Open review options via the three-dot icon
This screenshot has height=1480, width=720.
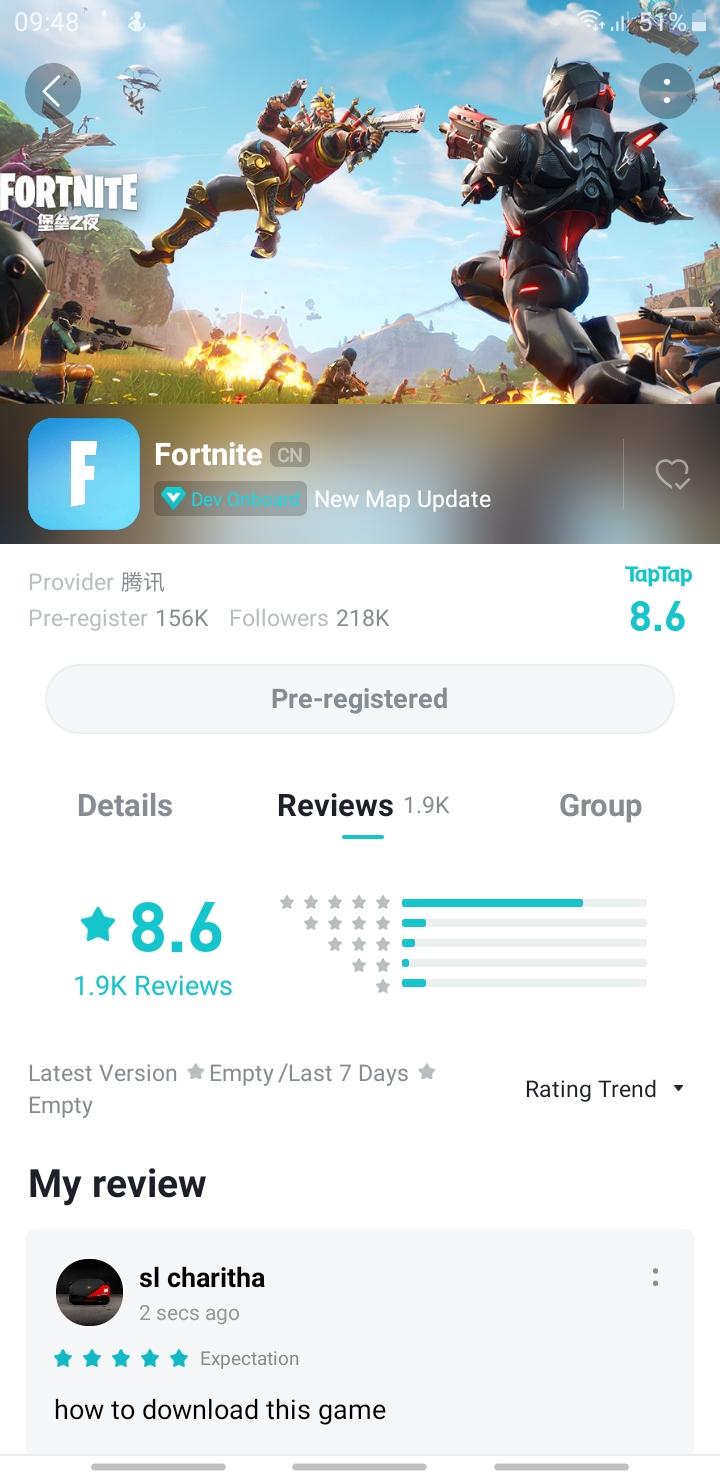point(655,1277)
